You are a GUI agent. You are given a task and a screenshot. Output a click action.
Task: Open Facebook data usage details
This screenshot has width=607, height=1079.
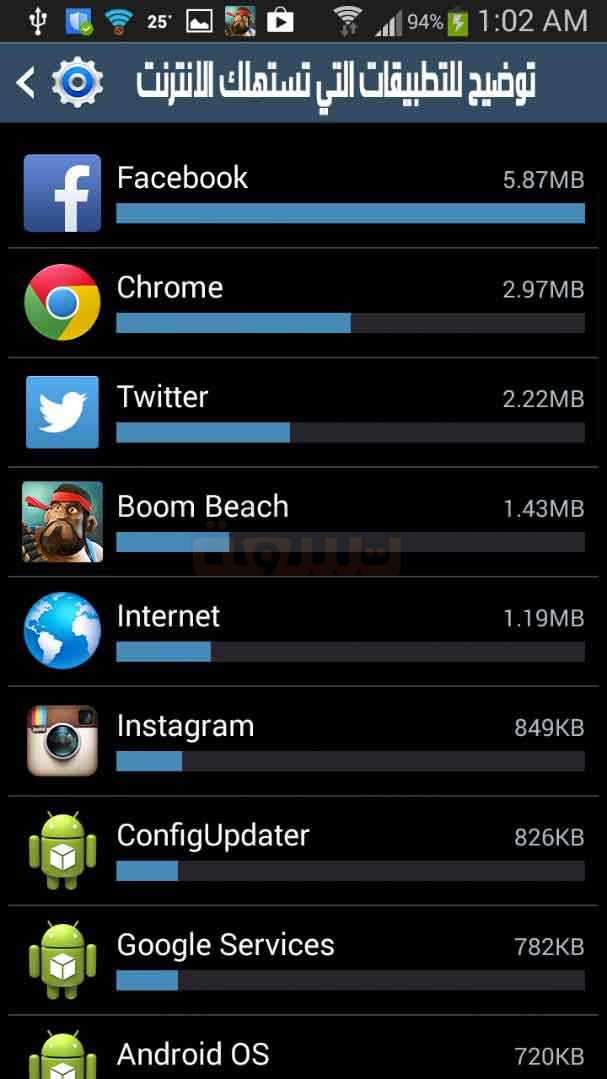(x=304, y=193)
